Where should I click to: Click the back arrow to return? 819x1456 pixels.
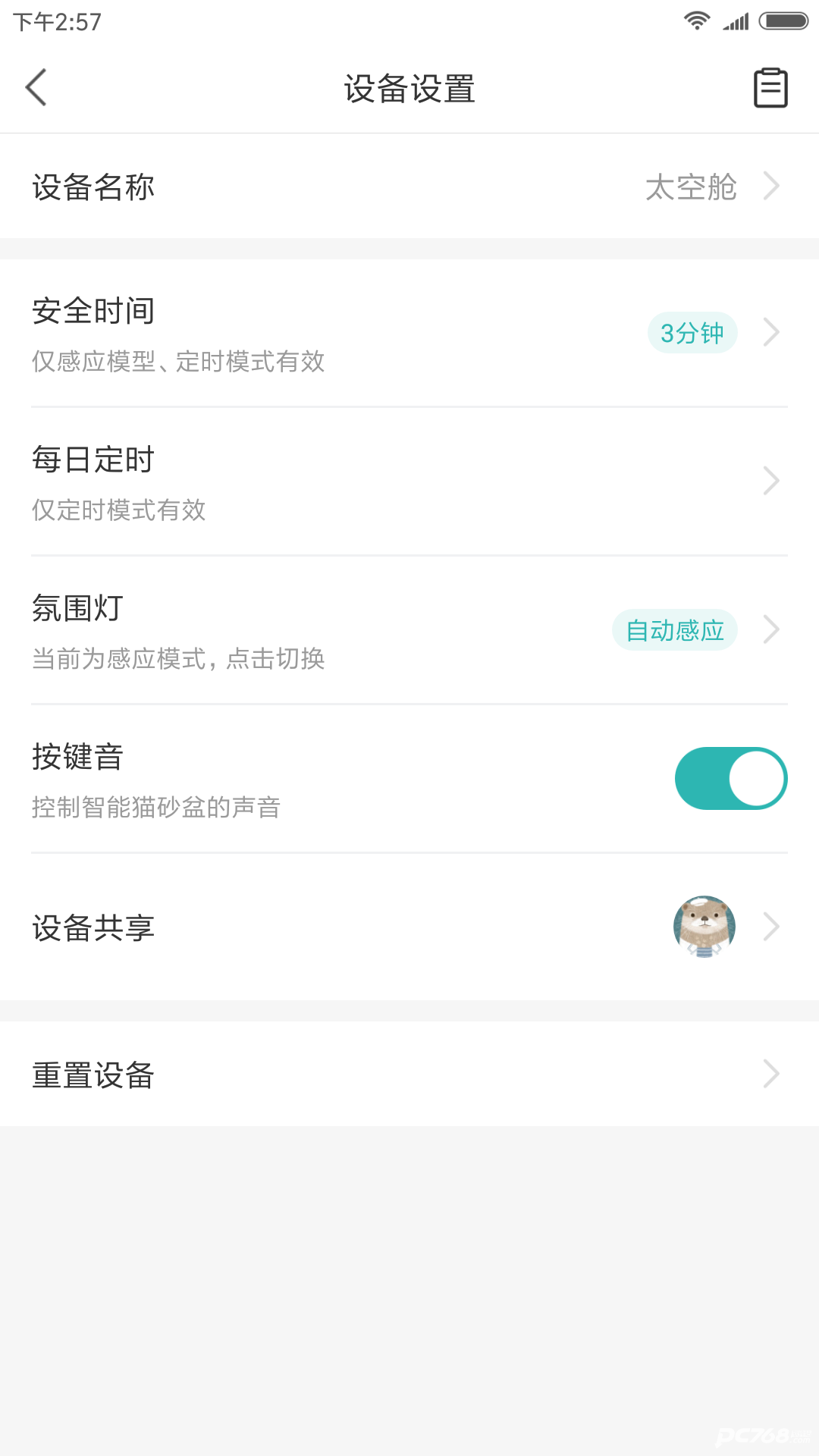coord(36,86)
